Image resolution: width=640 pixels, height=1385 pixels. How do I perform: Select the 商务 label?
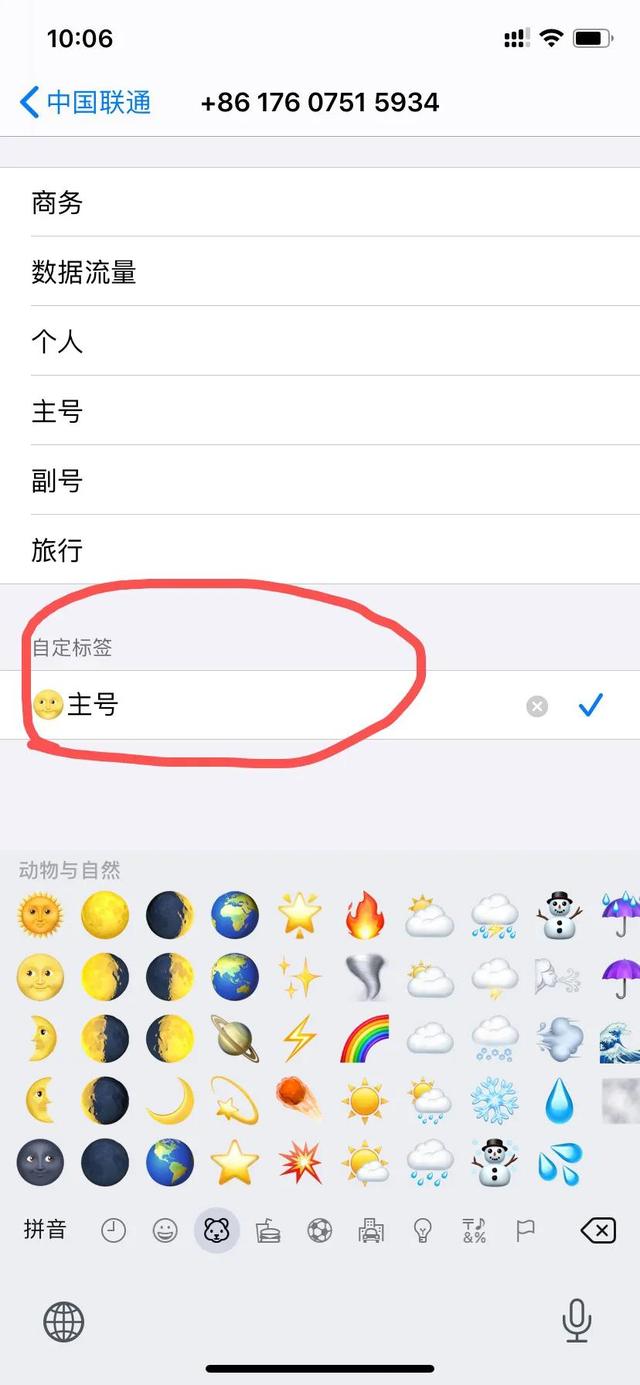tap(320, 202)
